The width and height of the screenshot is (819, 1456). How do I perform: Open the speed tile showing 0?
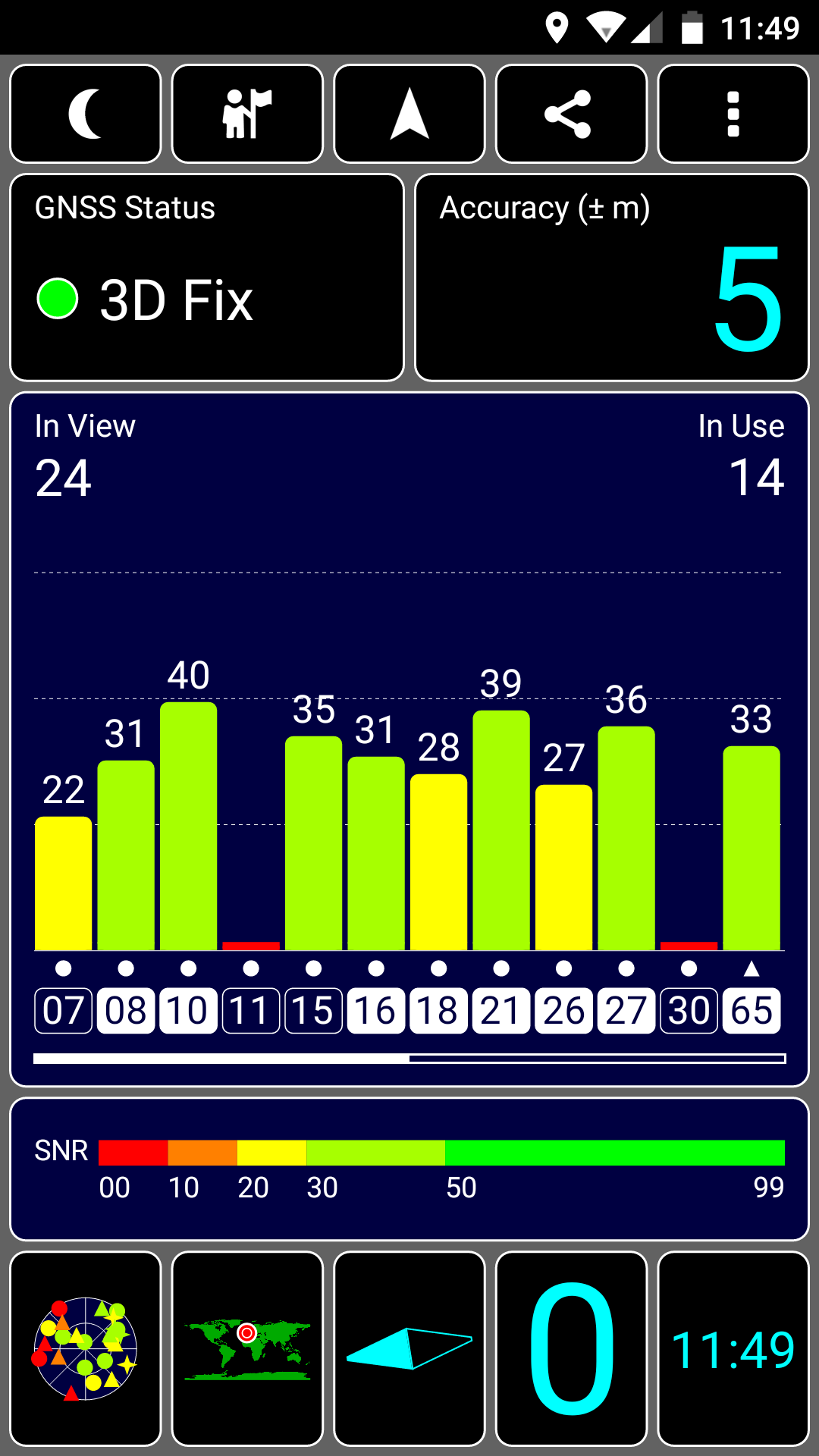pyautogui.click(x=571, y=1349)
